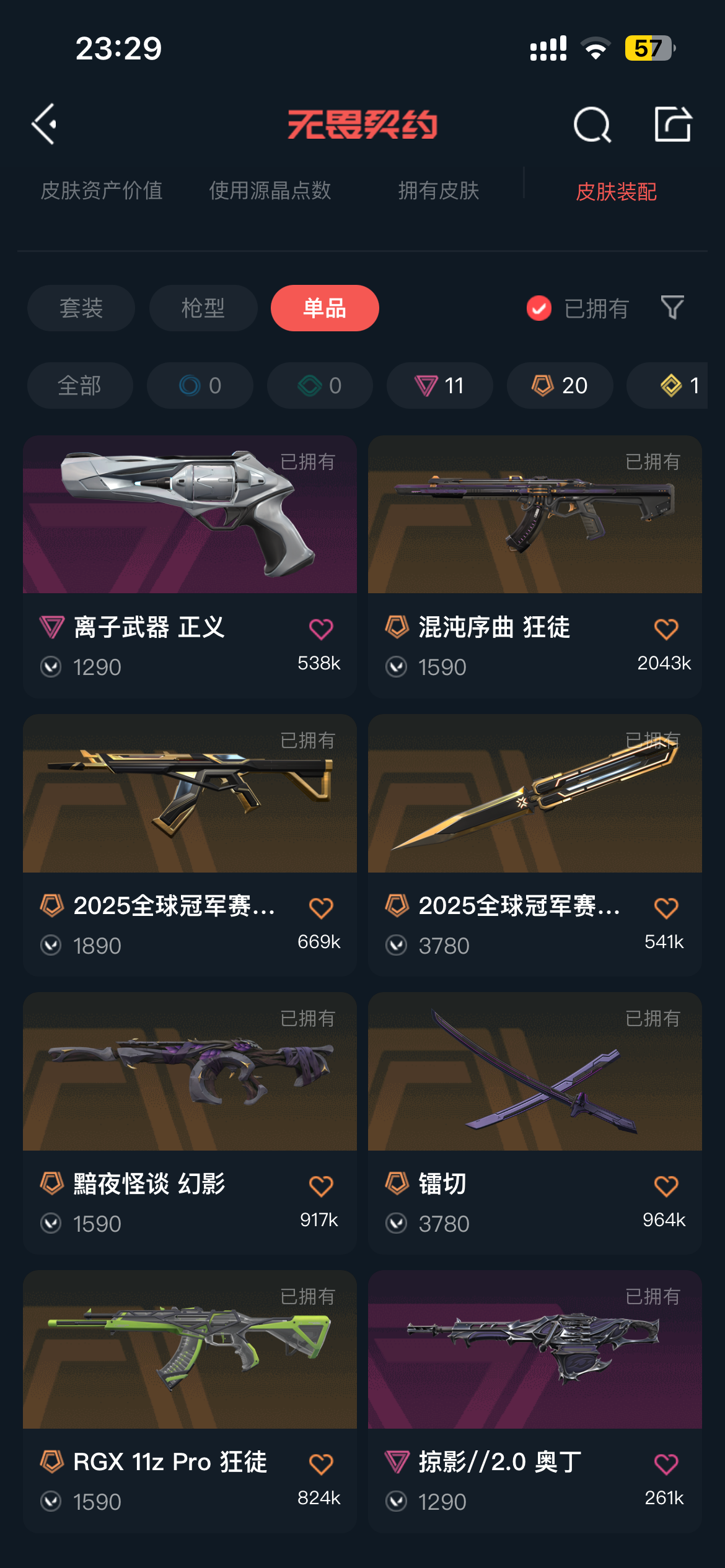Select the 套装 filter chip

pos(81,308)
